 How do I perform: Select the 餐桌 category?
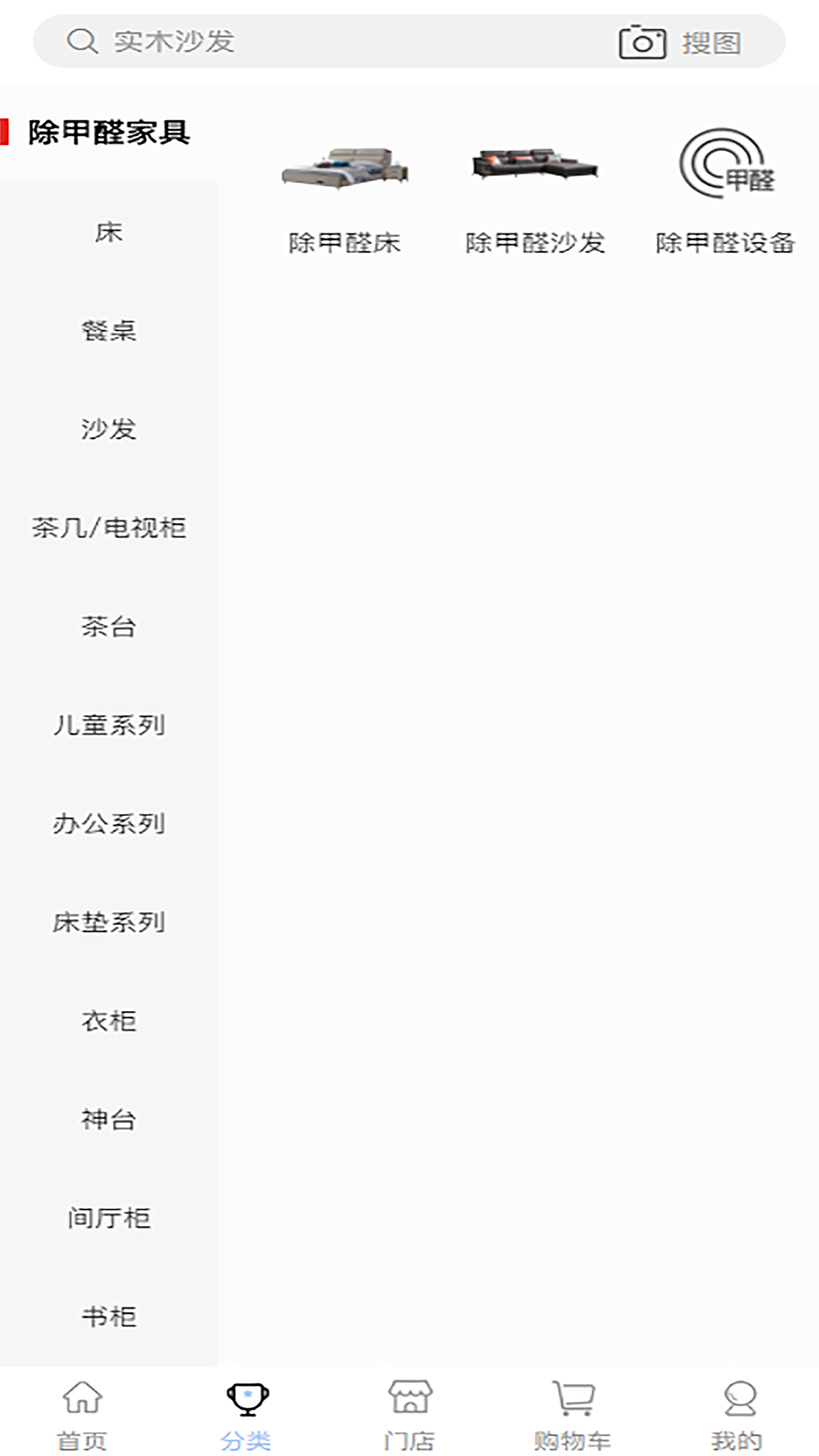(x=108, y=331)
